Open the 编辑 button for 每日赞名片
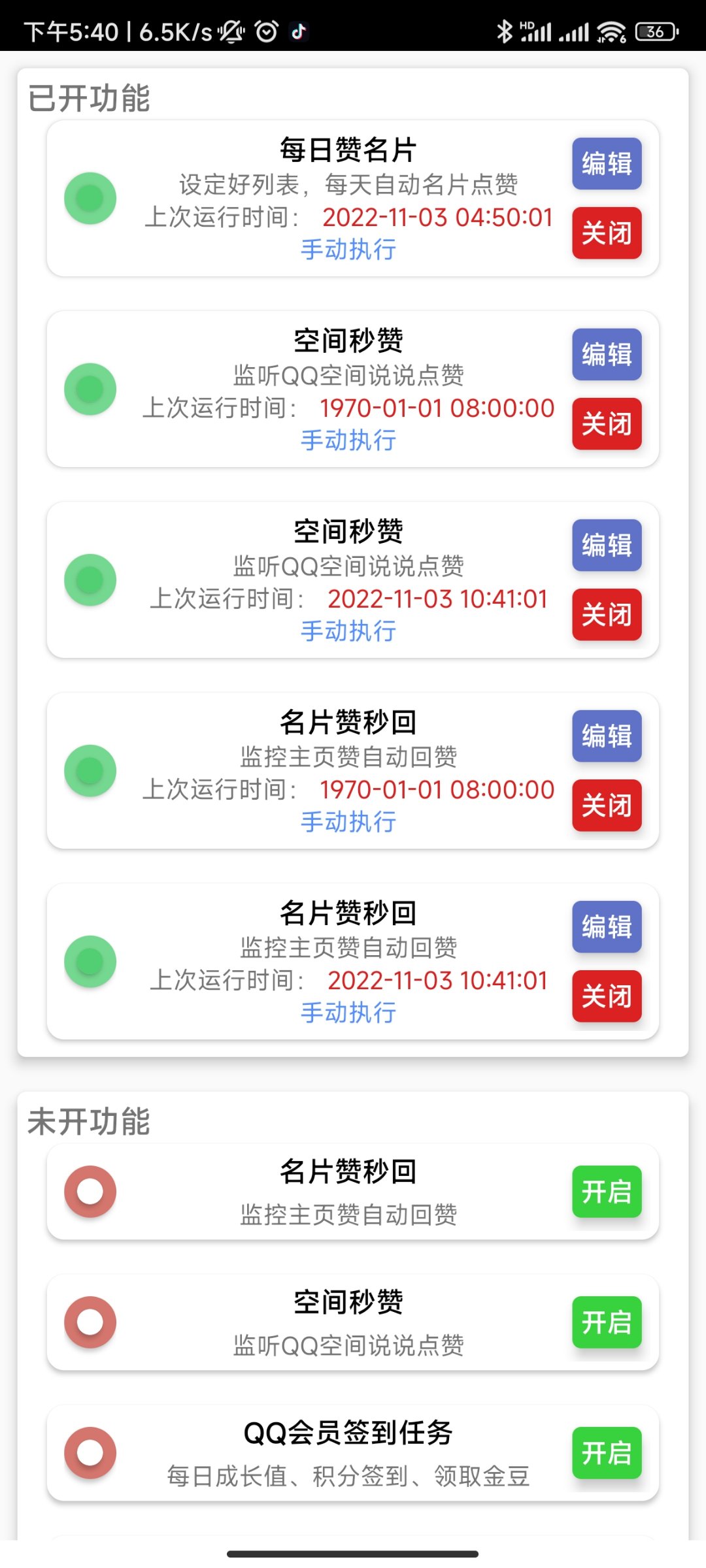The image size is (706, 1568). click(x=606, y=165)
